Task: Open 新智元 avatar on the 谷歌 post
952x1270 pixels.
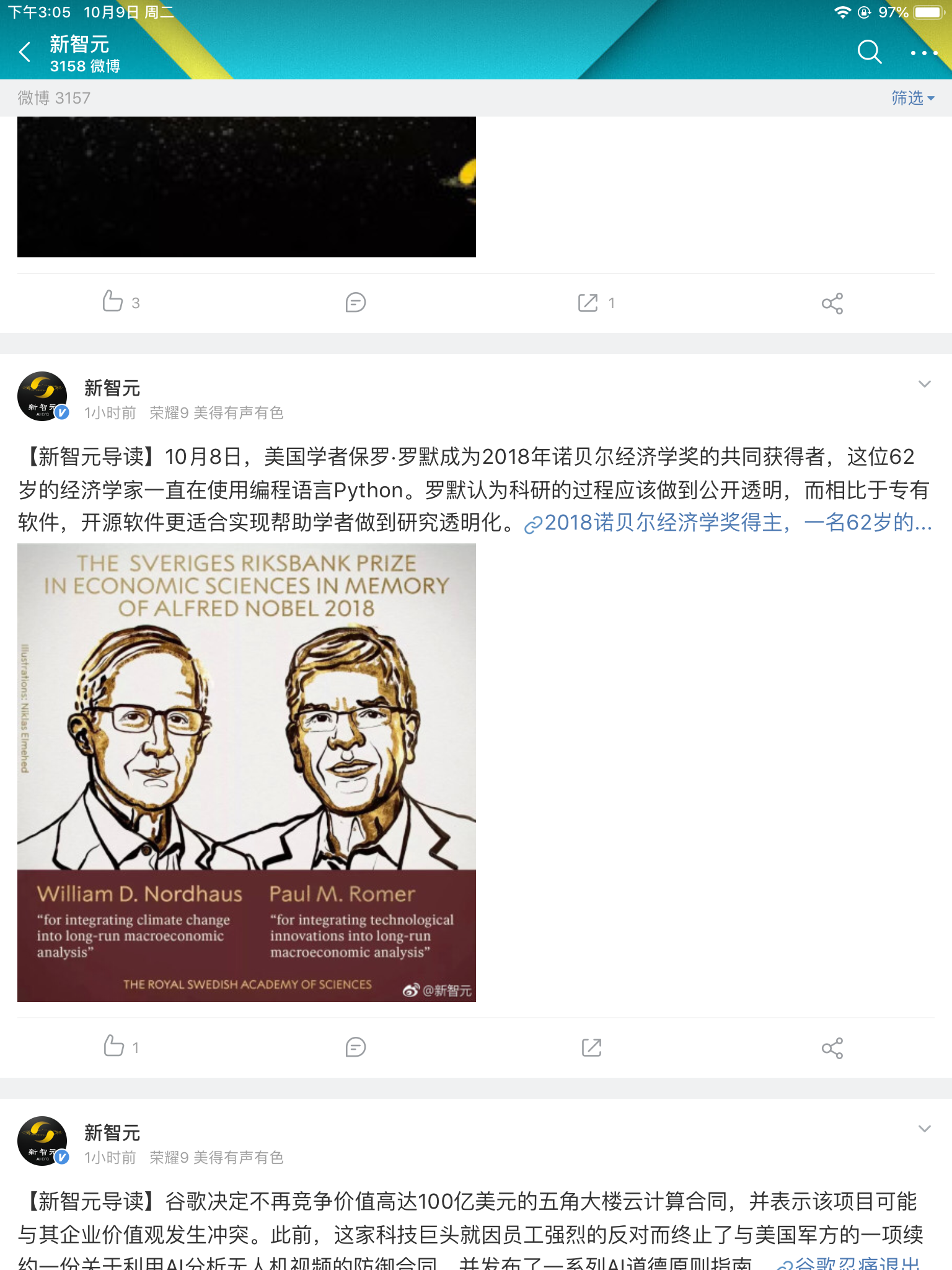Action: click(42, 1141)
